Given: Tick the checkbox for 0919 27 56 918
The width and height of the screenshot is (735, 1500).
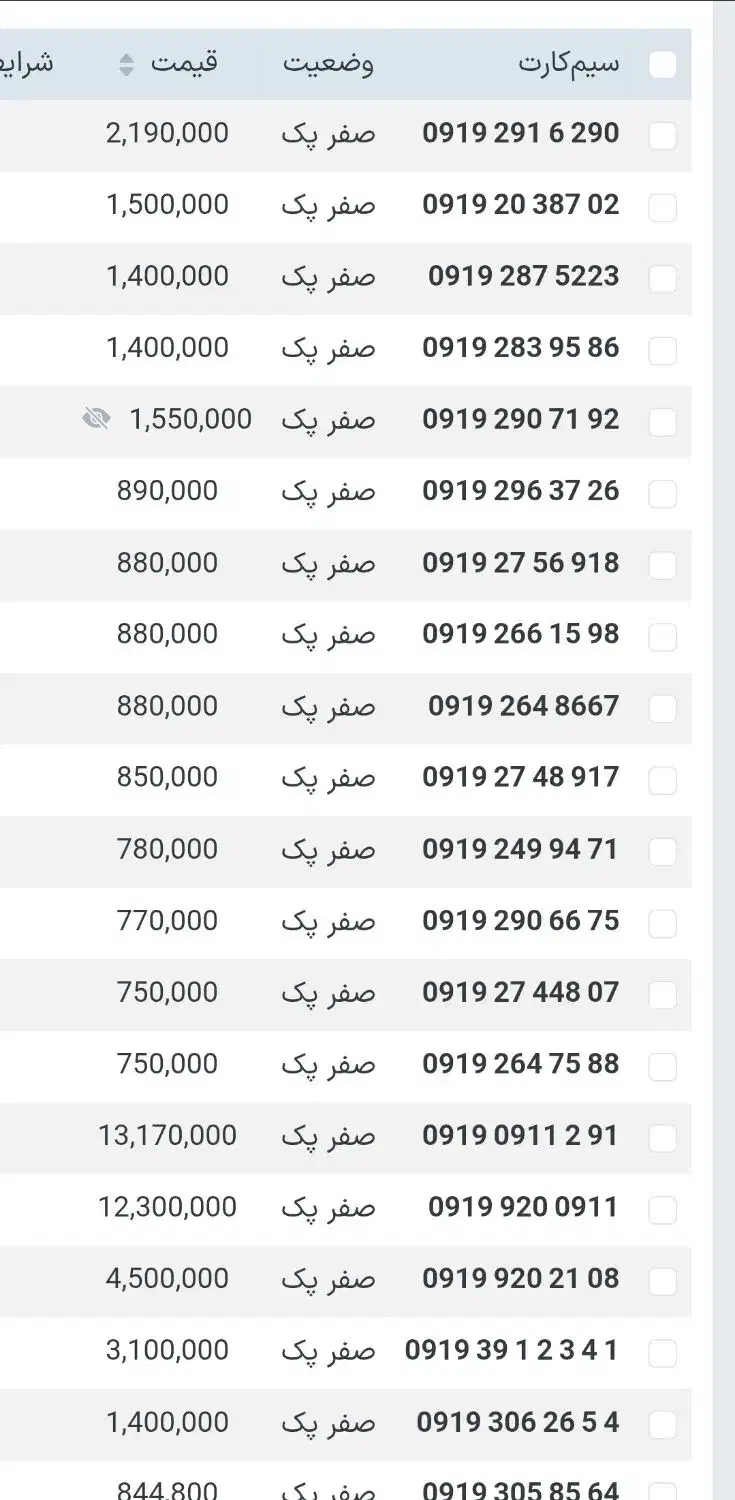Looking at the screenshot, I should pyautogui.click(x=662, y=566).
